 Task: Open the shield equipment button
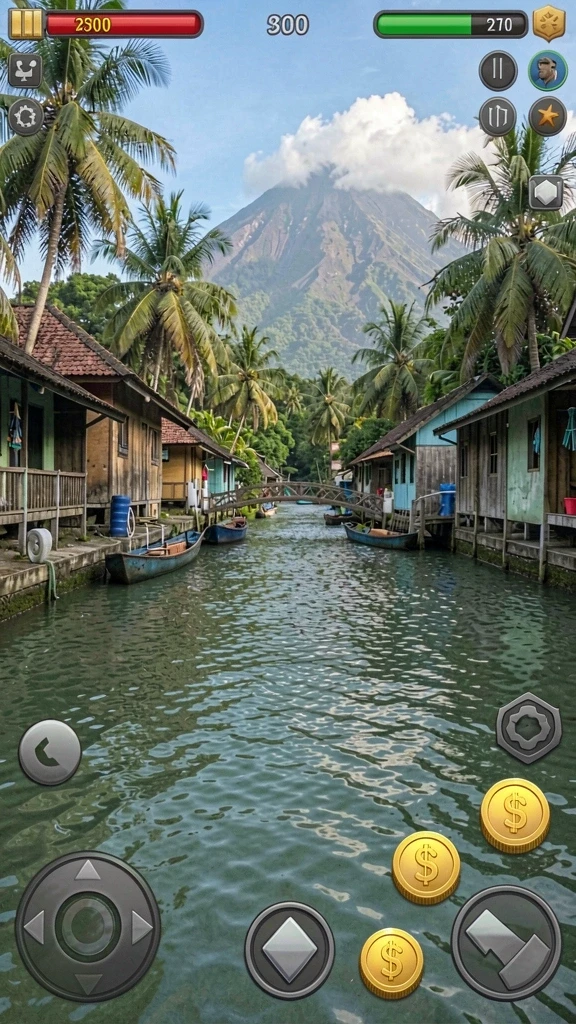pyautogui.click(x=498, y=117)
